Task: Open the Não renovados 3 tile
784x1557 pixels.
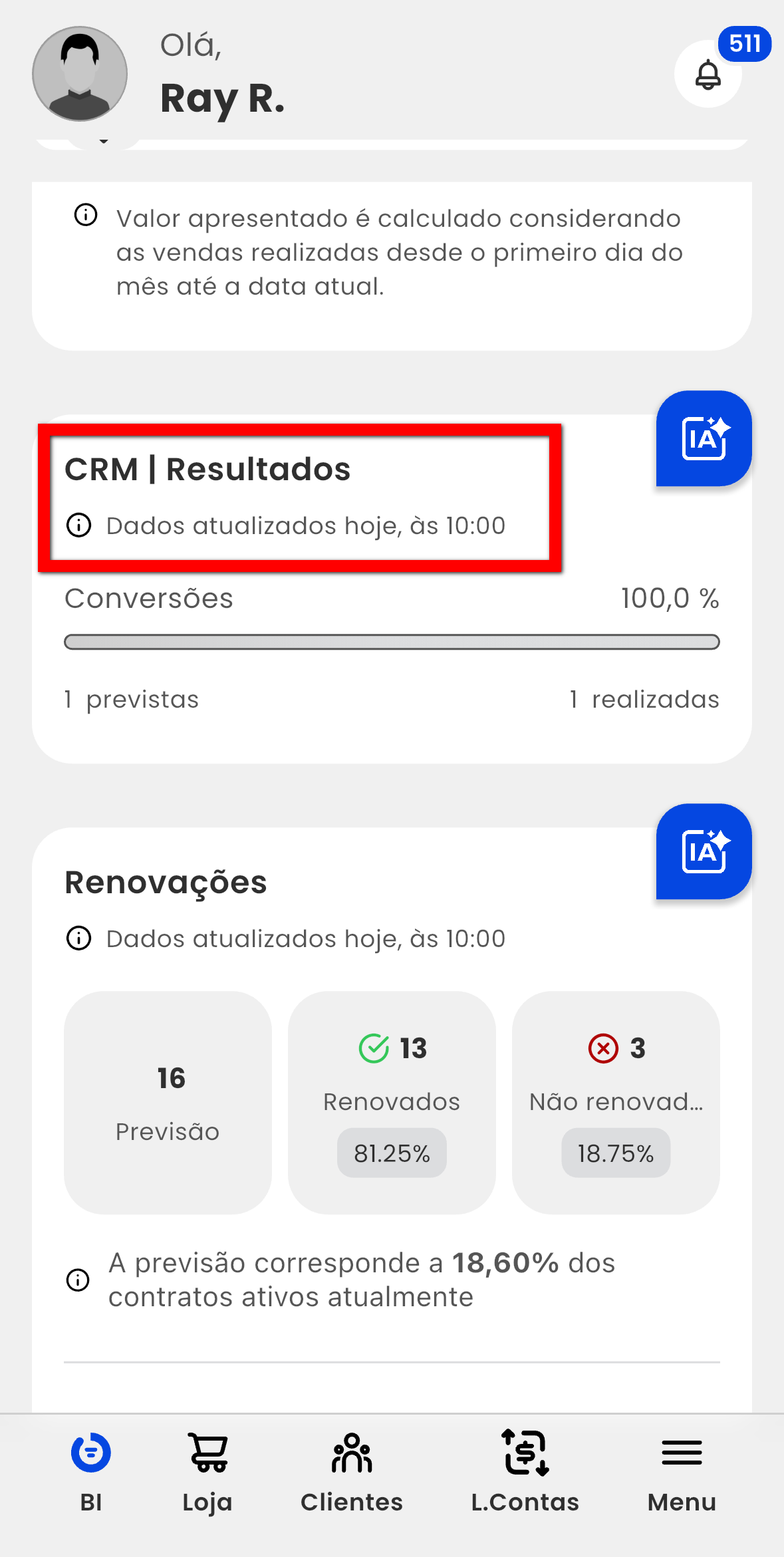Action: pyautogui.click(x=616, y=1103)
